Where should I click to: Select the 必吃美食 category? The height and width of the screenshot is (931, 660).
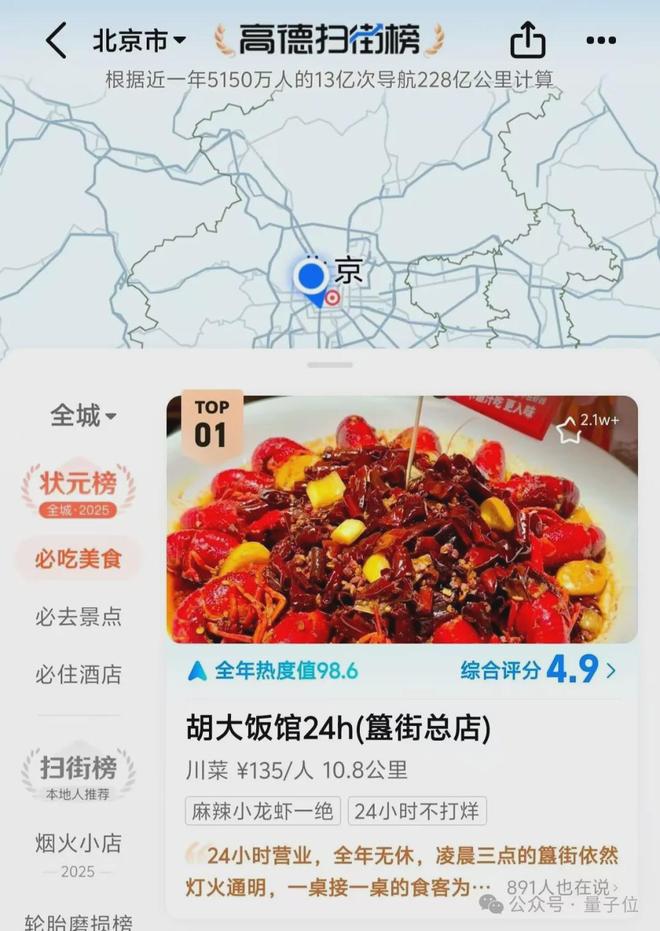78,559
